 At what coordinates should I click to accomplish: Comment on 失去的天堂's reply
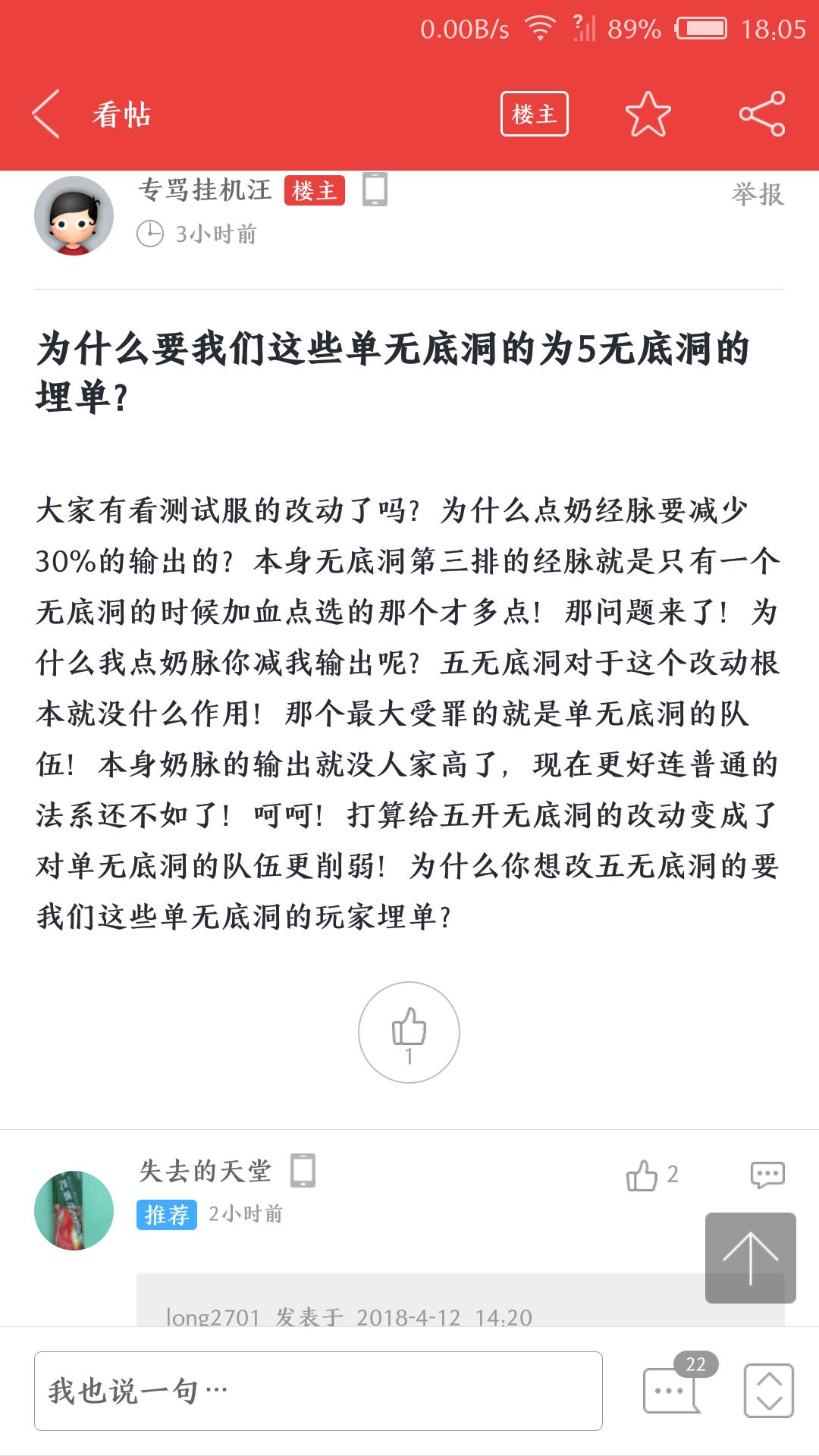[x=767, y=1175]
